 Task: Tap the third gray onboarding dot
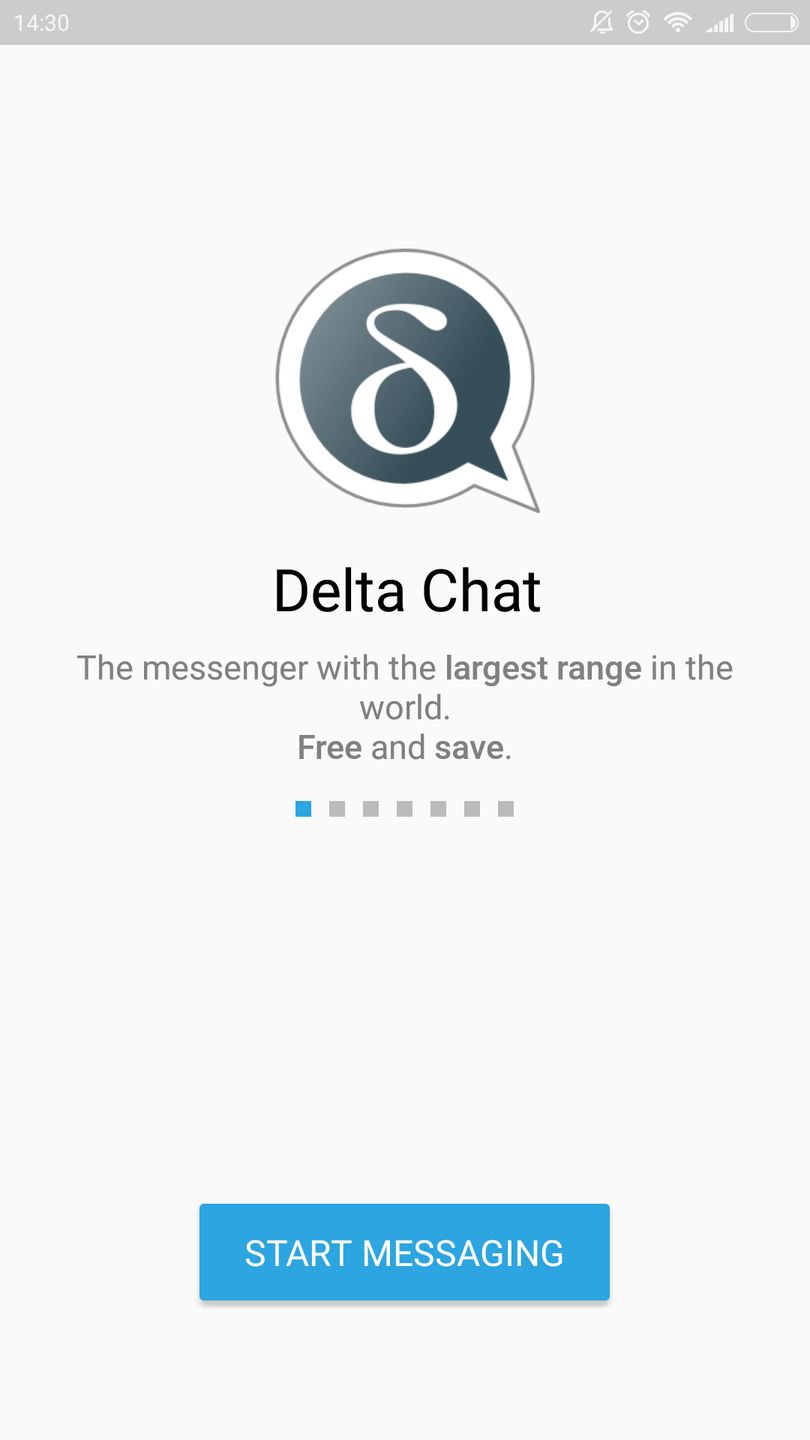point(371,808)
